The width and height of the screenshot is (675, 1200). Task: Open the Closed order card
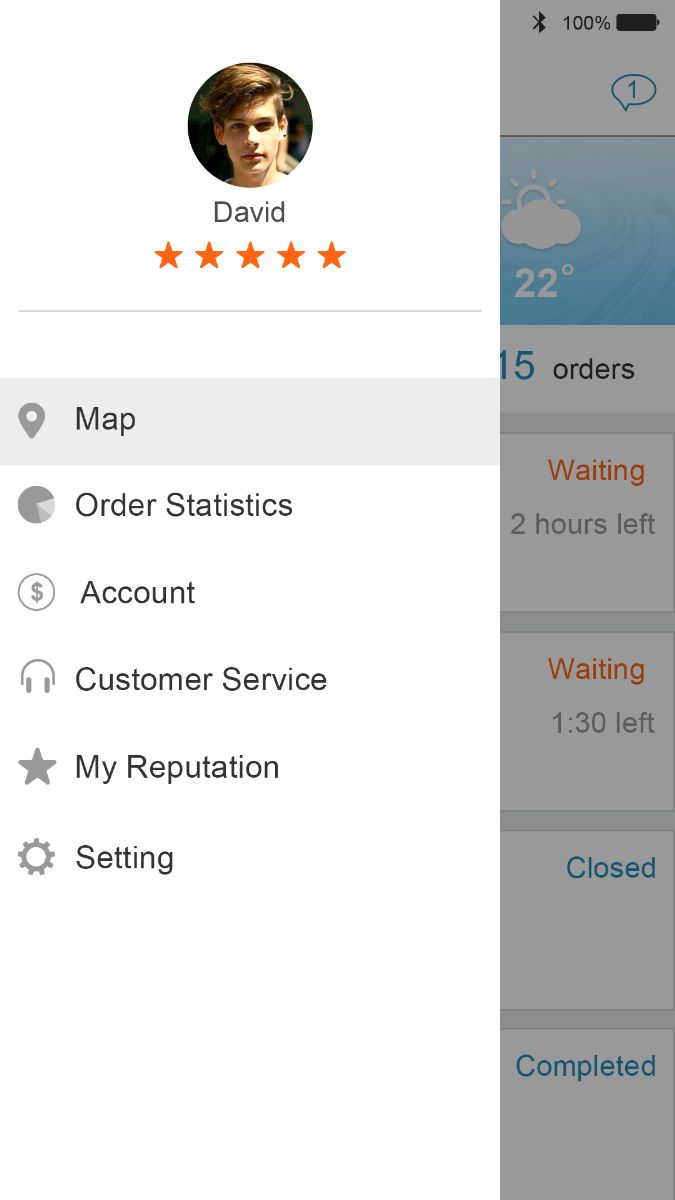point(588,918)
